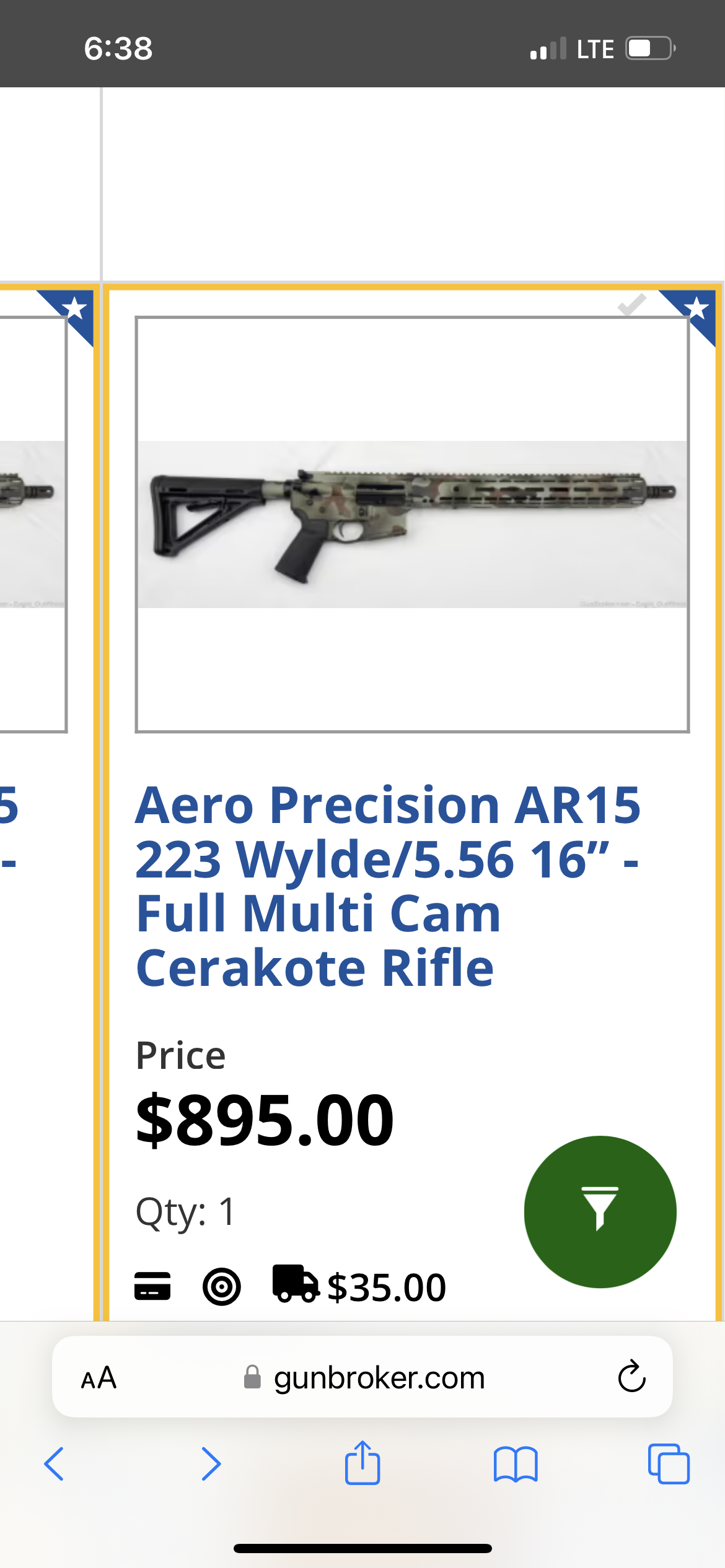Reload the gunbroker.com page
Screen dimensions: 725x1568
coord(631,1377)
